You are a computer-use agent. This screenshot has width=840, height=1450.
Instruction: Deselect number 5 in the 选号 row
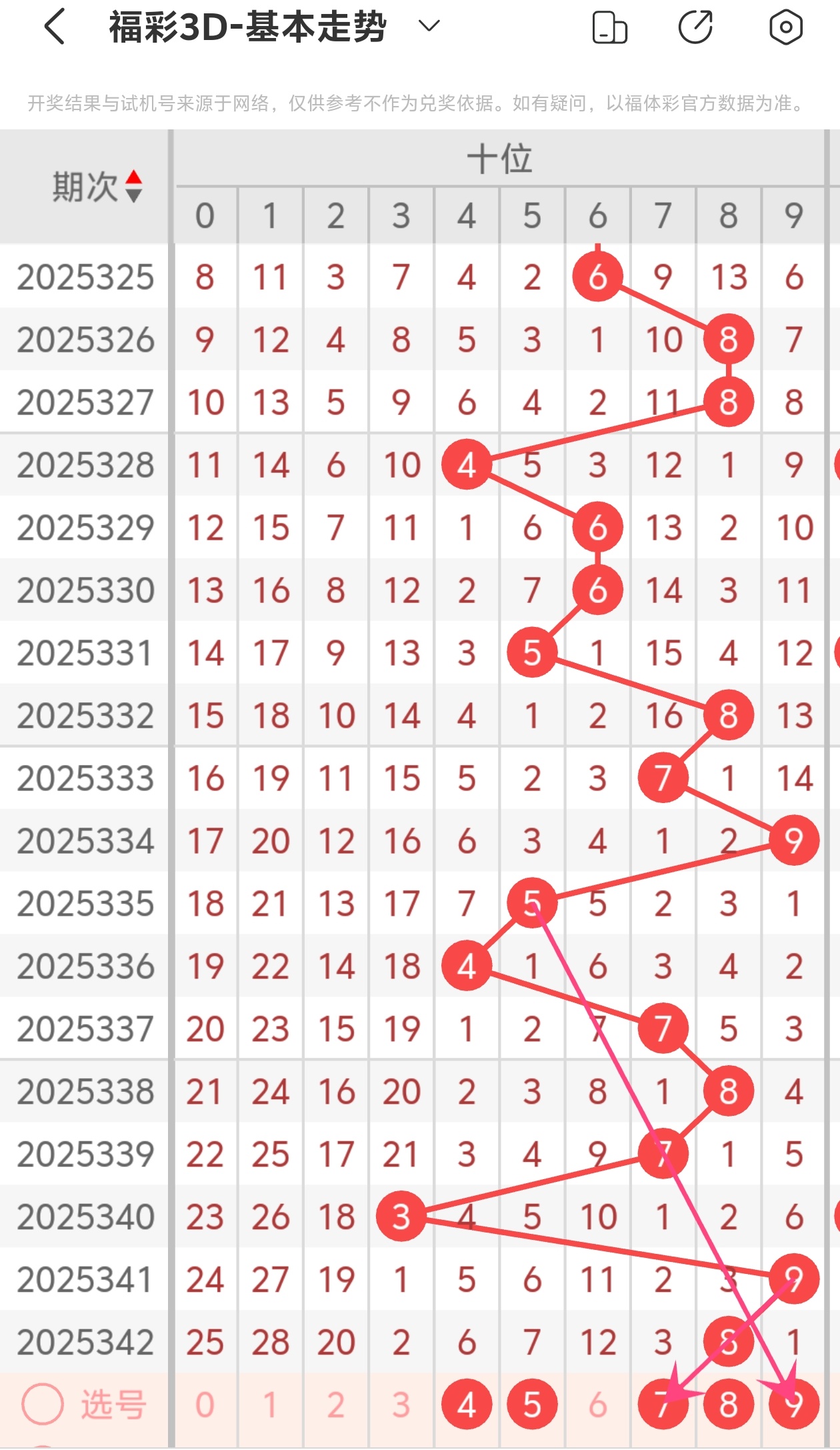(532, 1405)
